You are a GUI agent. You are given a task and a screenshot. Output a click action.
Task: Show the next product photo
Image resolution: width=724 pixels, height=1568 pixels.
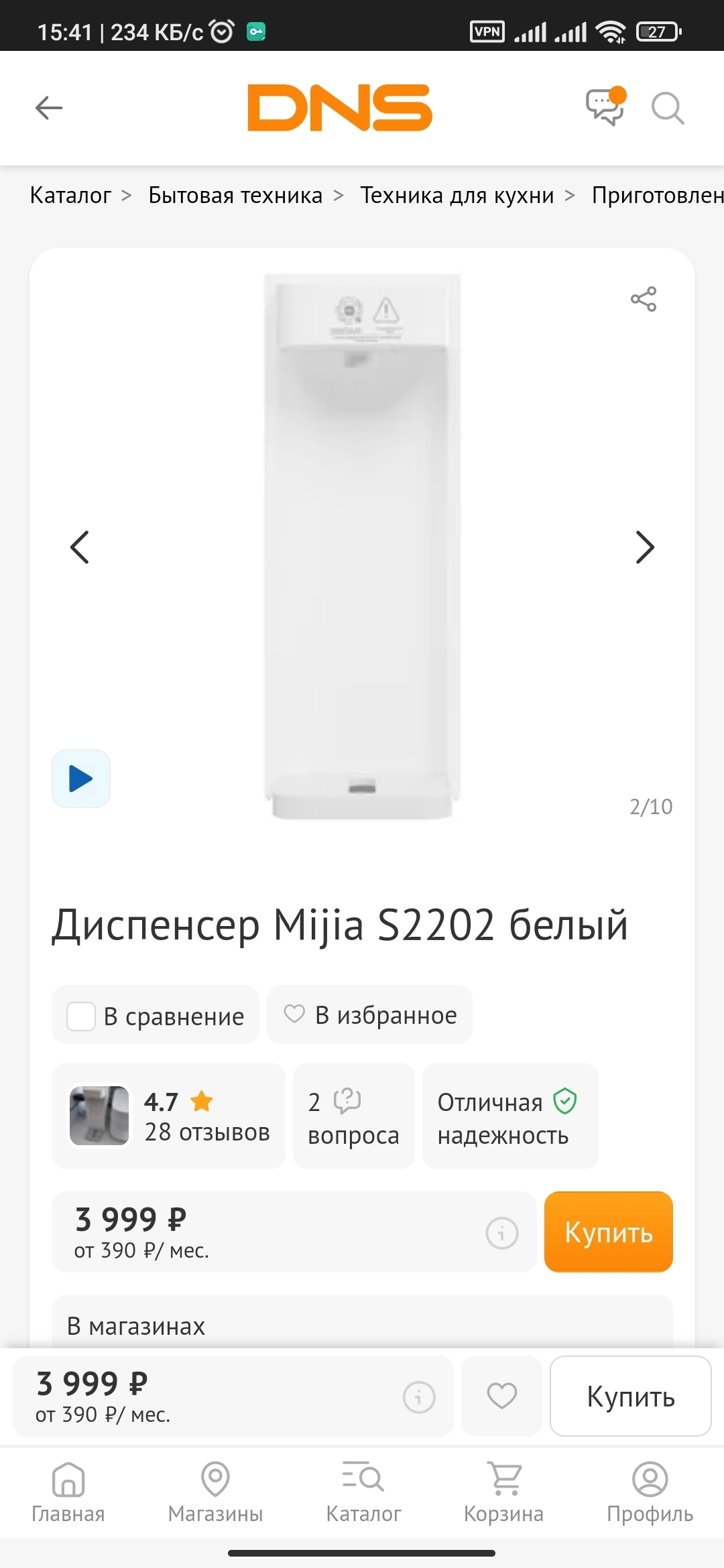coord(644,547)
